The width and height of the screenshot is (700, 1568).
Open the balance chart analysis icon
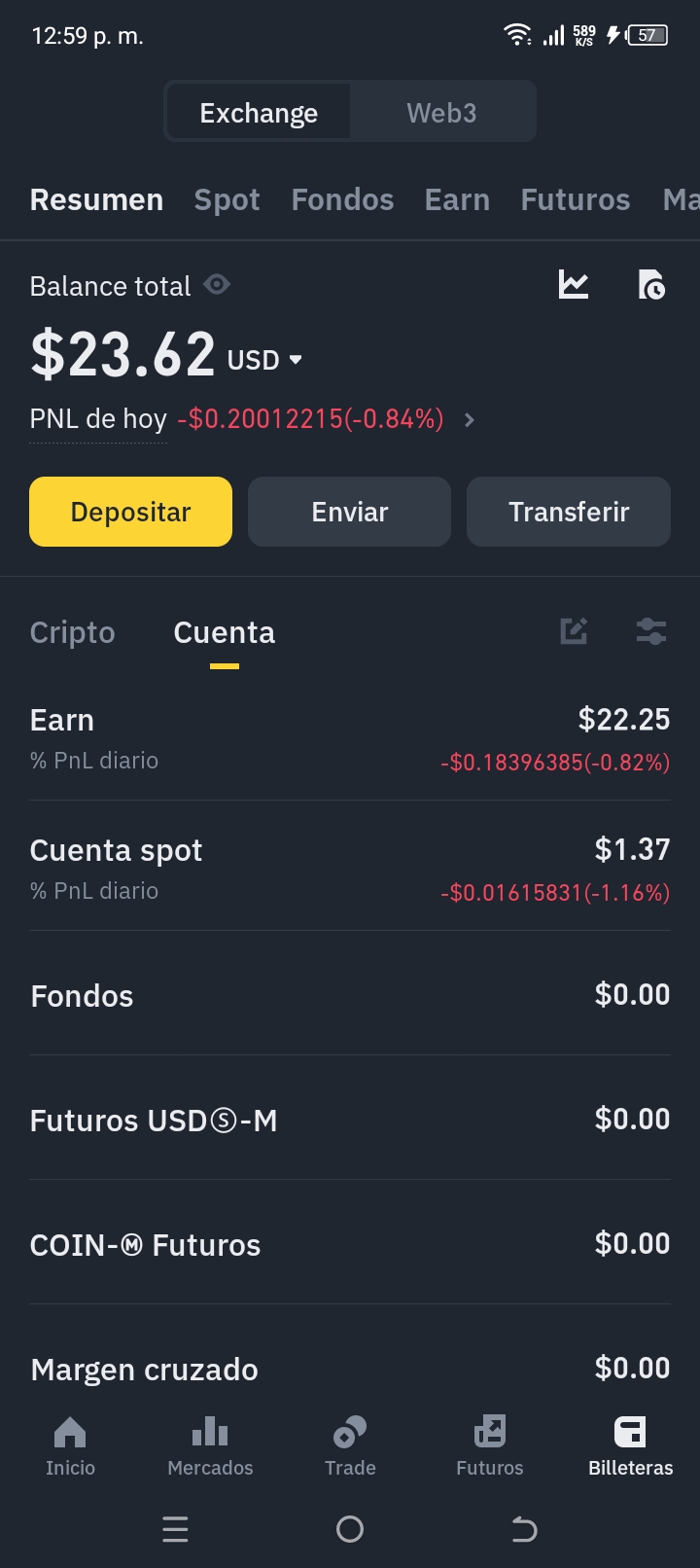click(574, 284)
